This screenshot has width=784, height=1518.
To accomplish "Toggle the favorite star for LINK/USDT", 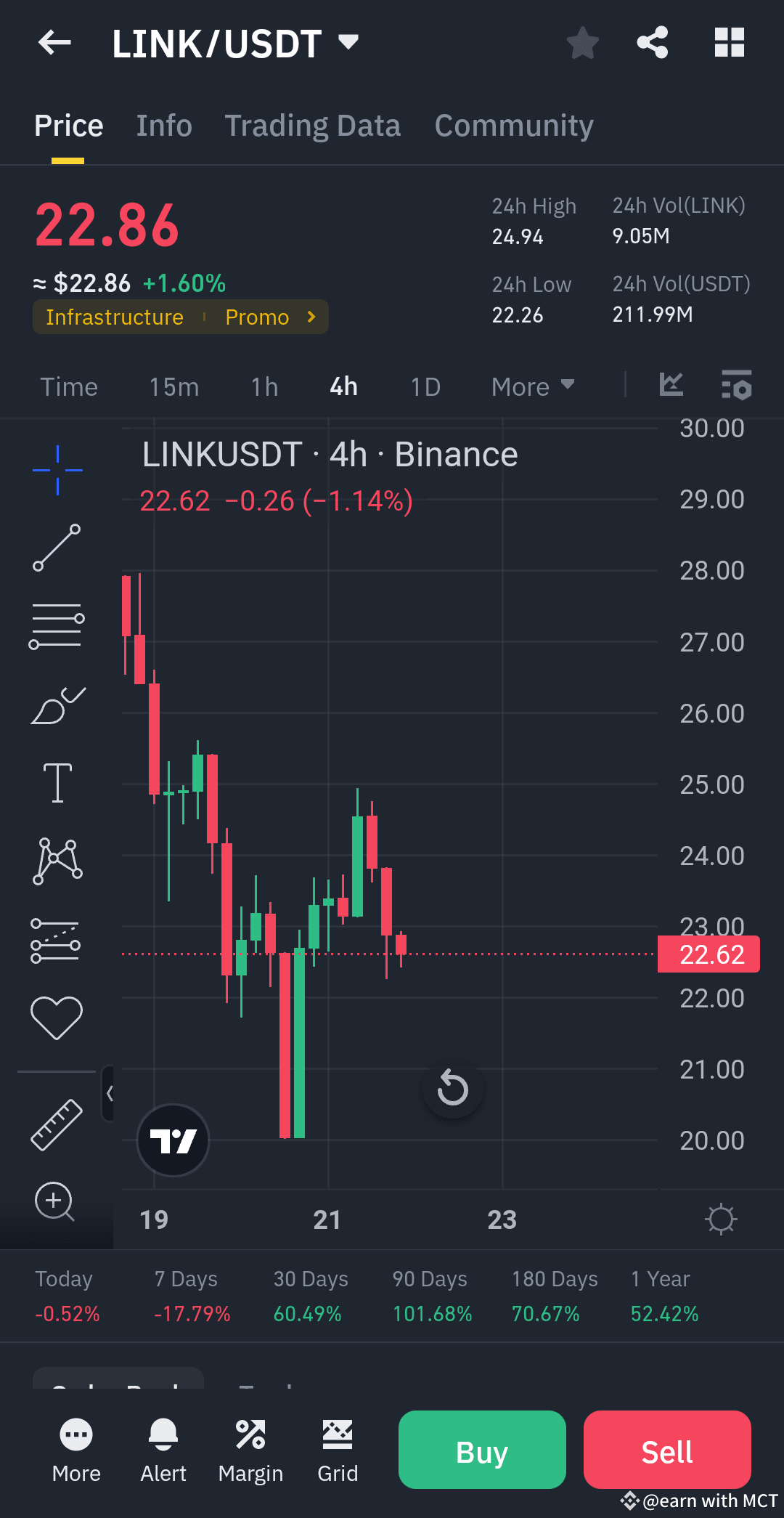I will point(582,43).
